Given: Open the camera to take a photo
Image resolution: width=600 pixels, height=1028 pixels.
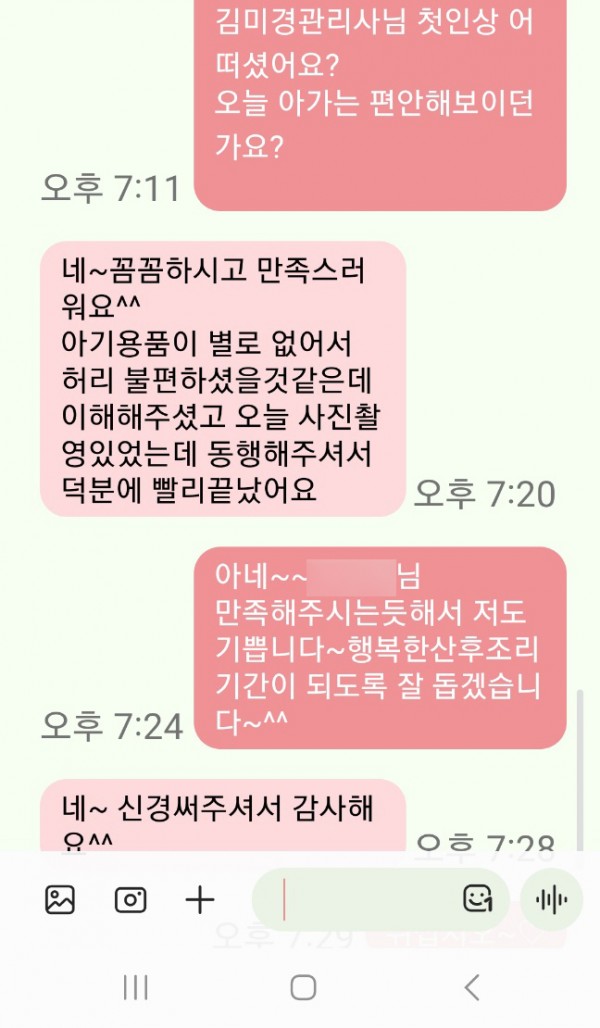Looking at the screenshot, I should click(x=130, y=900).
